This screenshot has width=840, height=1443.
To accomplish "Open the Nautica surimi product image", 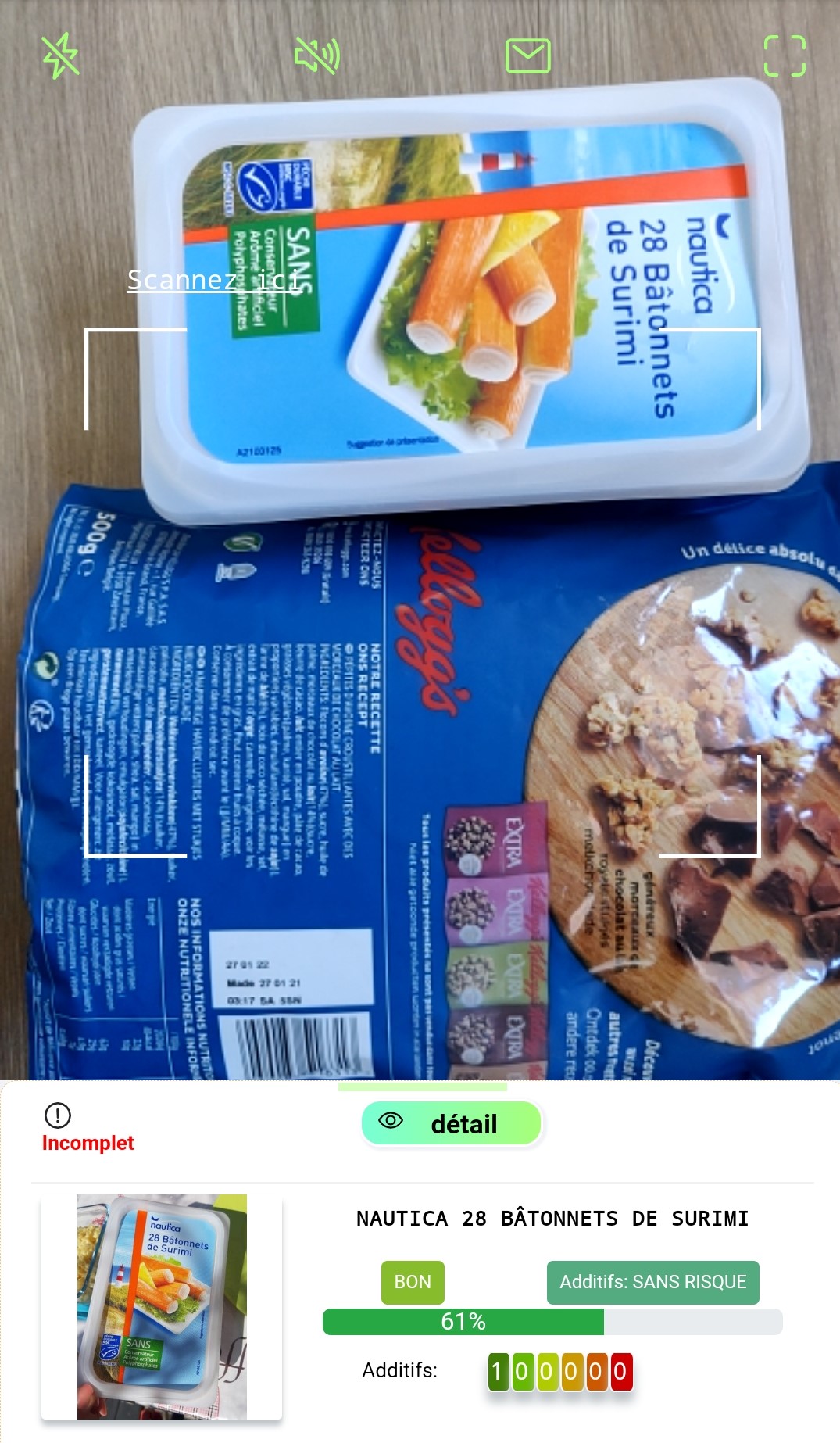I will (162, 1306).
